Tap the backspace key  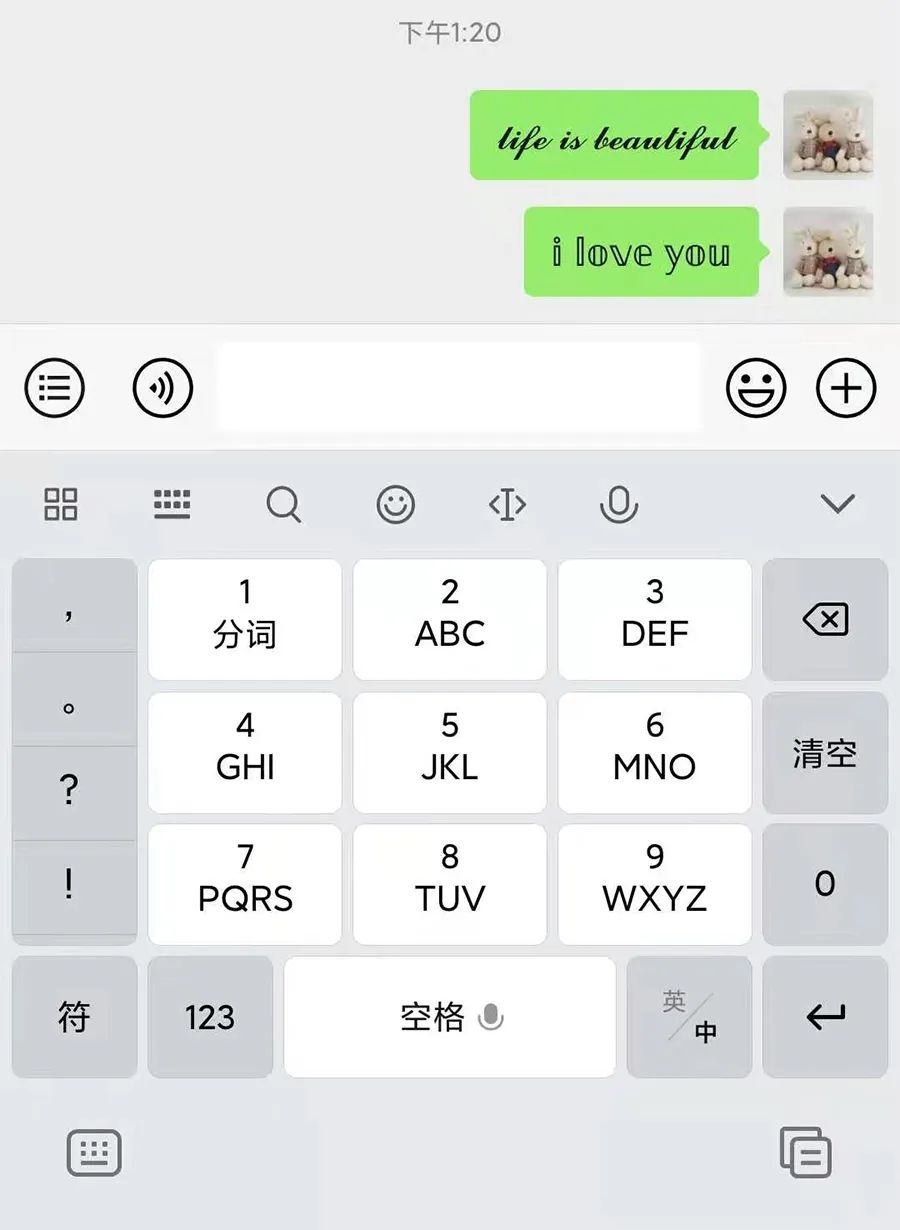pyautogui.click(x=825, y=620)
